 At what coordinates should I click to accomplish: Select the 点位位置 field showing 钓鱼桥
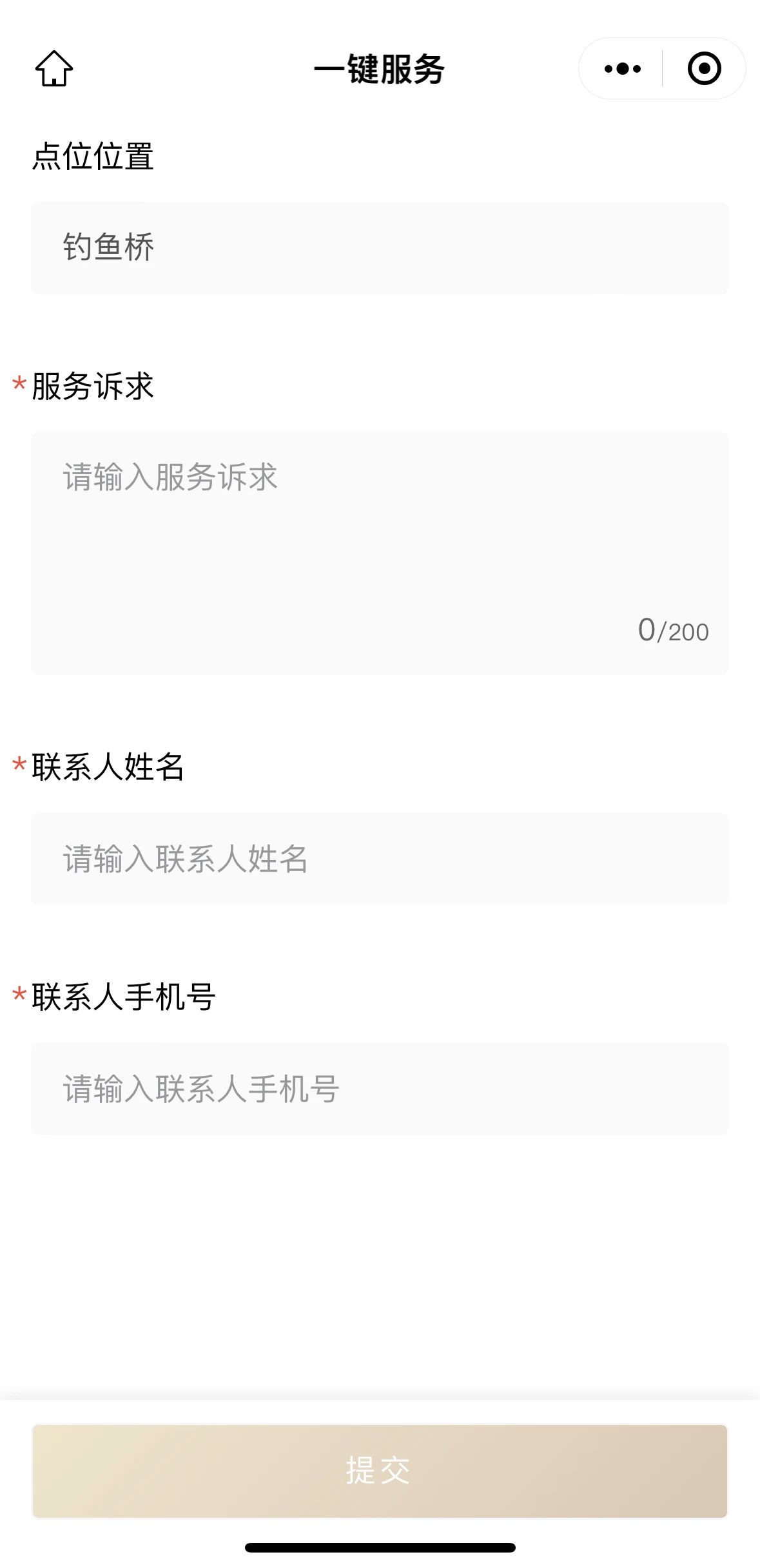(380, 248)
